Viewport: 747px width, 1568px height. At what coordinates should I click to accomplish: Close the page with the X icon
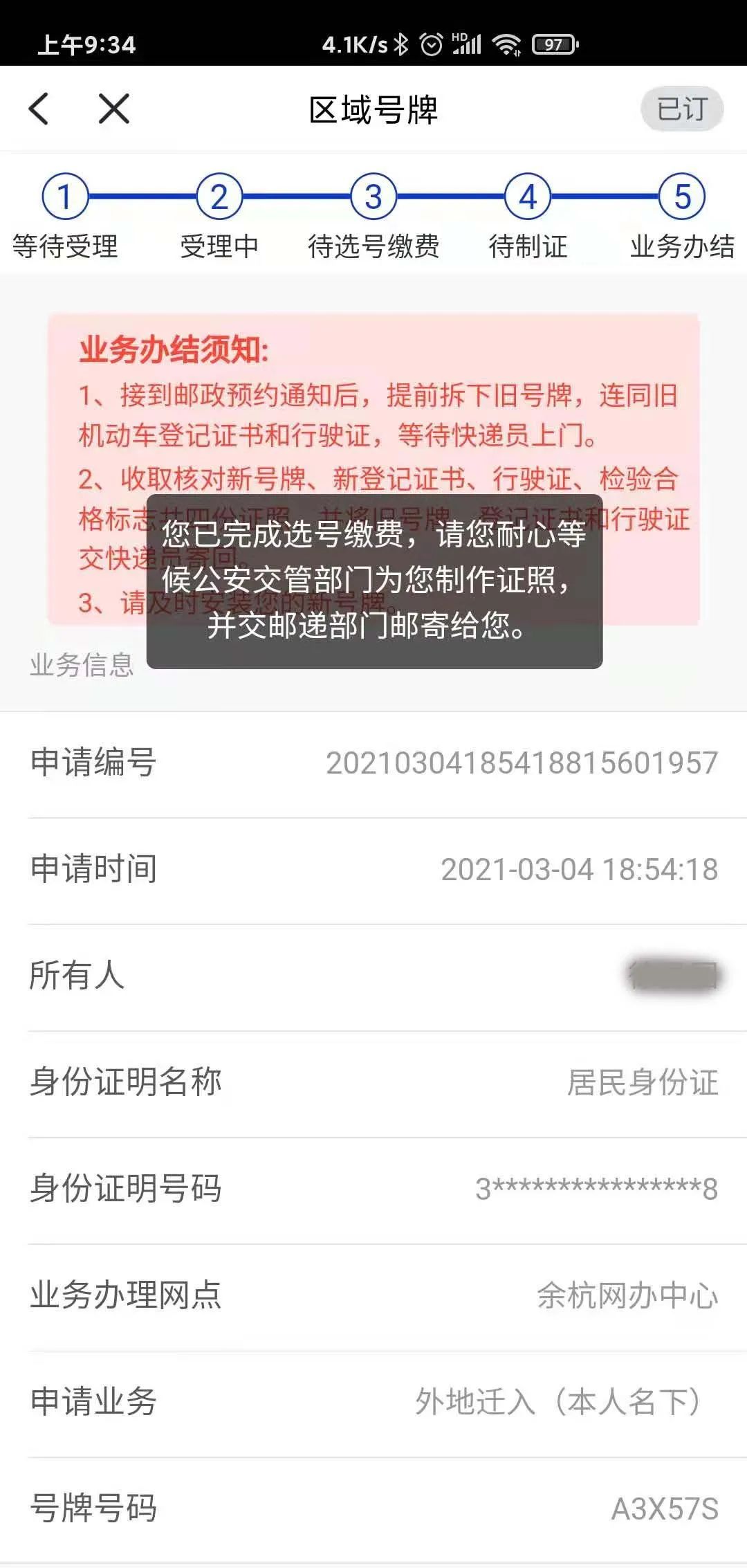[114, 109]
